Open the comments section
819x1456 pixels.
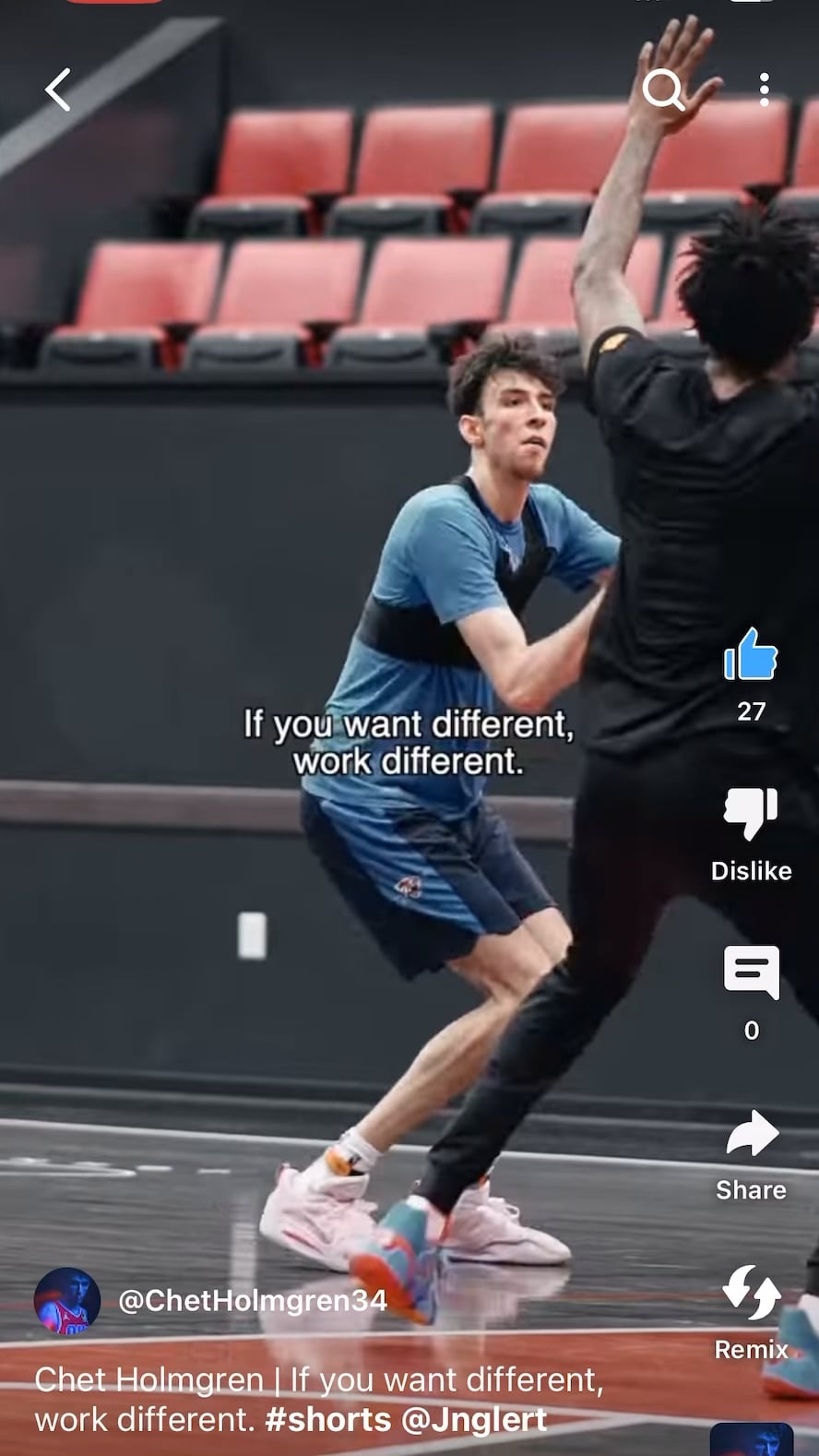pos(751,973)
